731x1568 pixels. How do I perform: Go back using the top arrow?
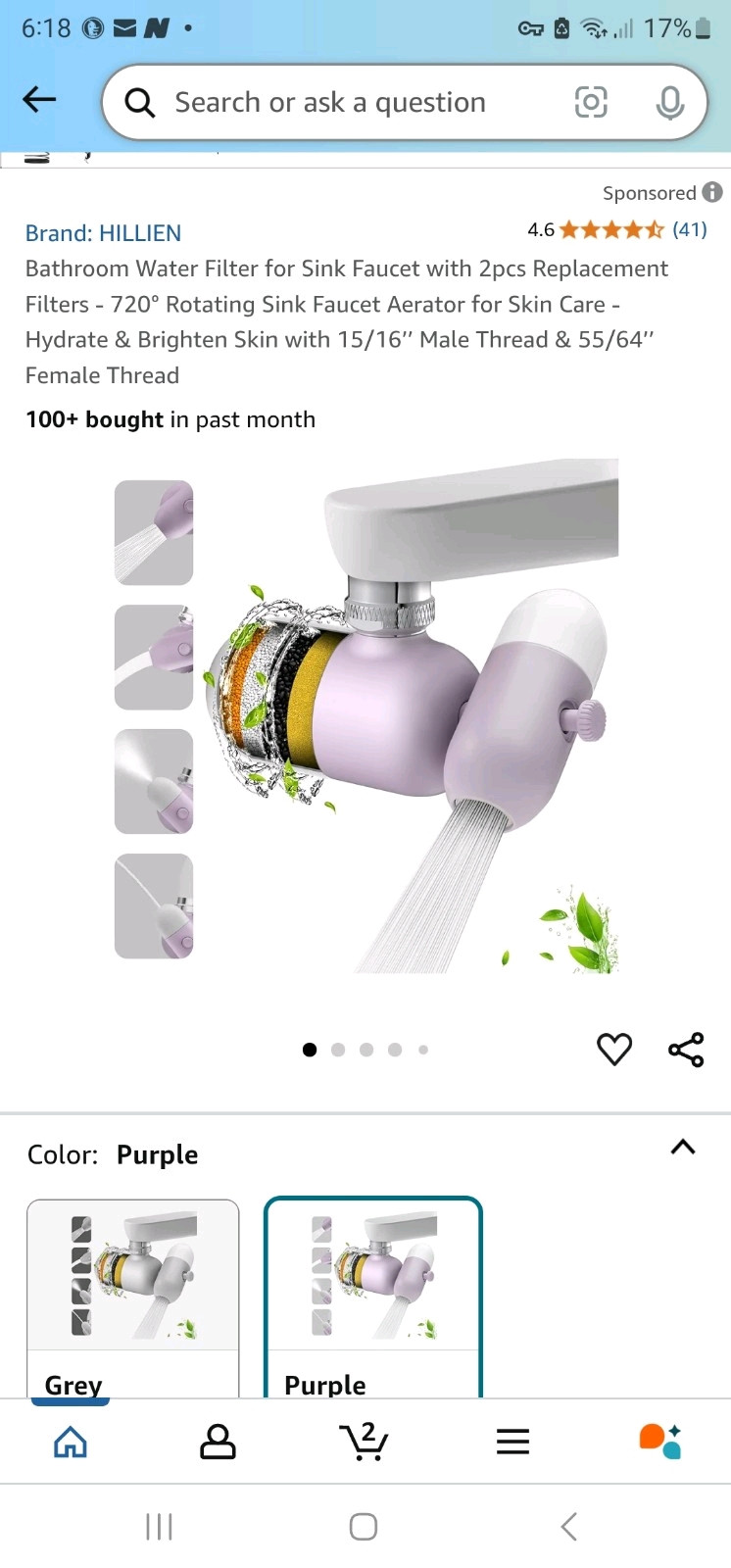[39, 99]
